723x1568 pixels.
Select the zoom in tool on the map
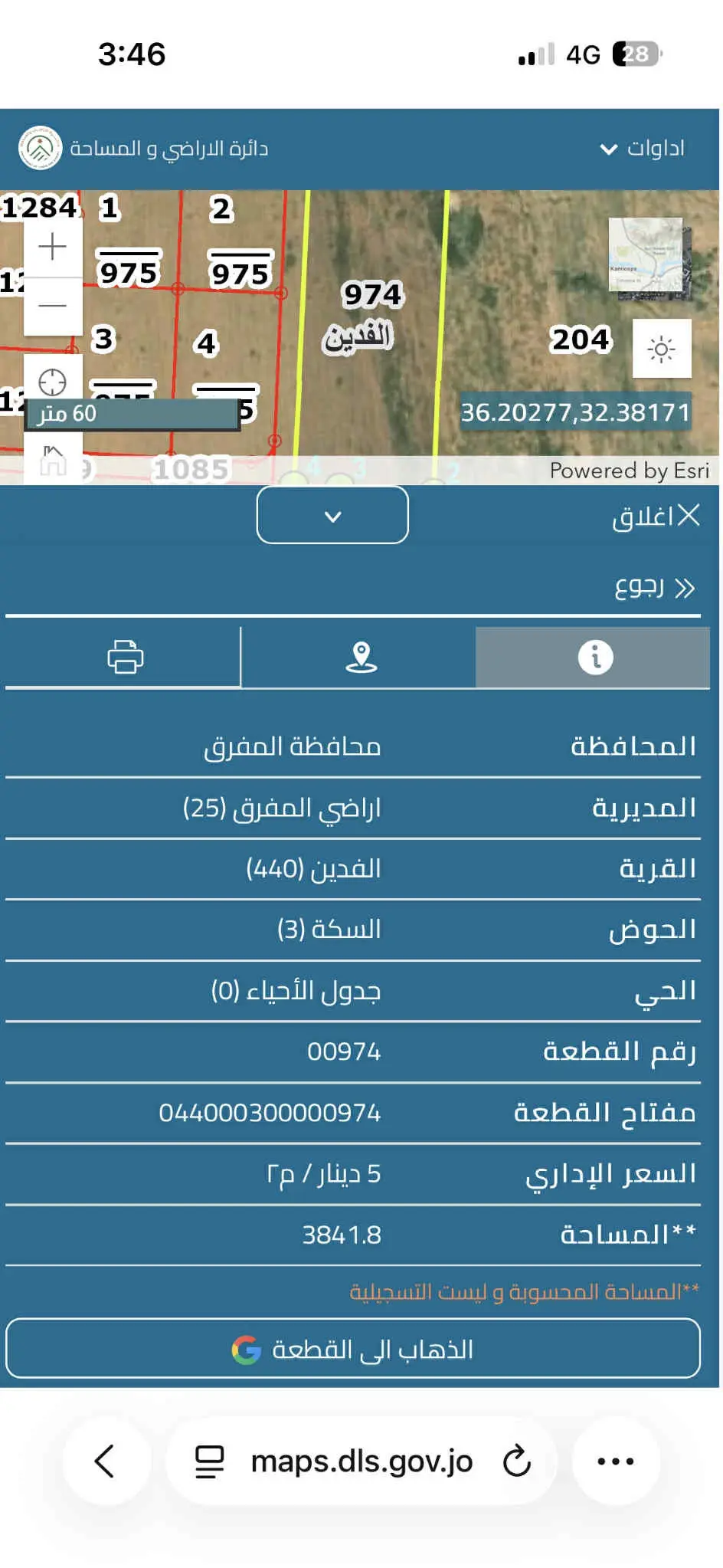tap(52, 246)
